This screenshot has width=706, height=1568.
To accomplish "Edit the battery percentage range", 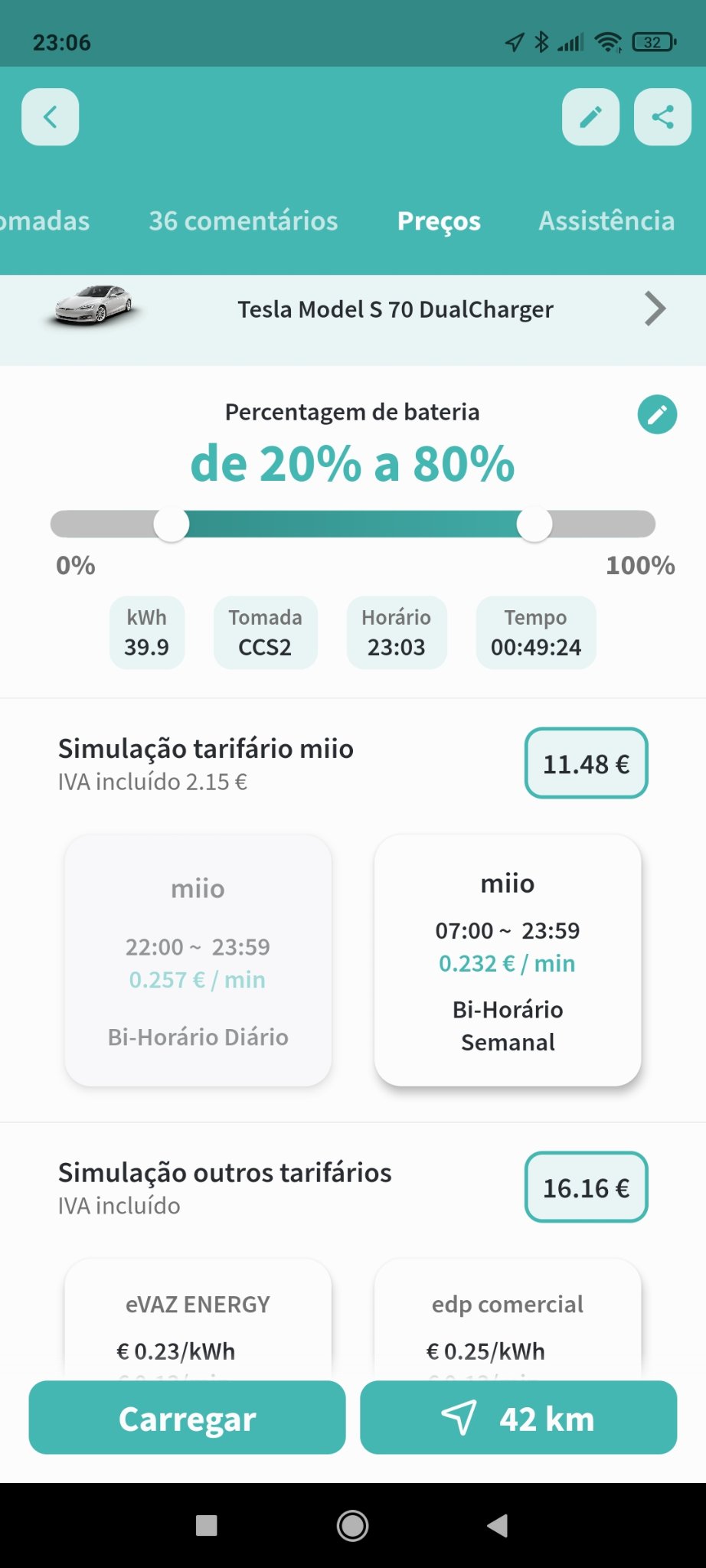I will [657, 414].
